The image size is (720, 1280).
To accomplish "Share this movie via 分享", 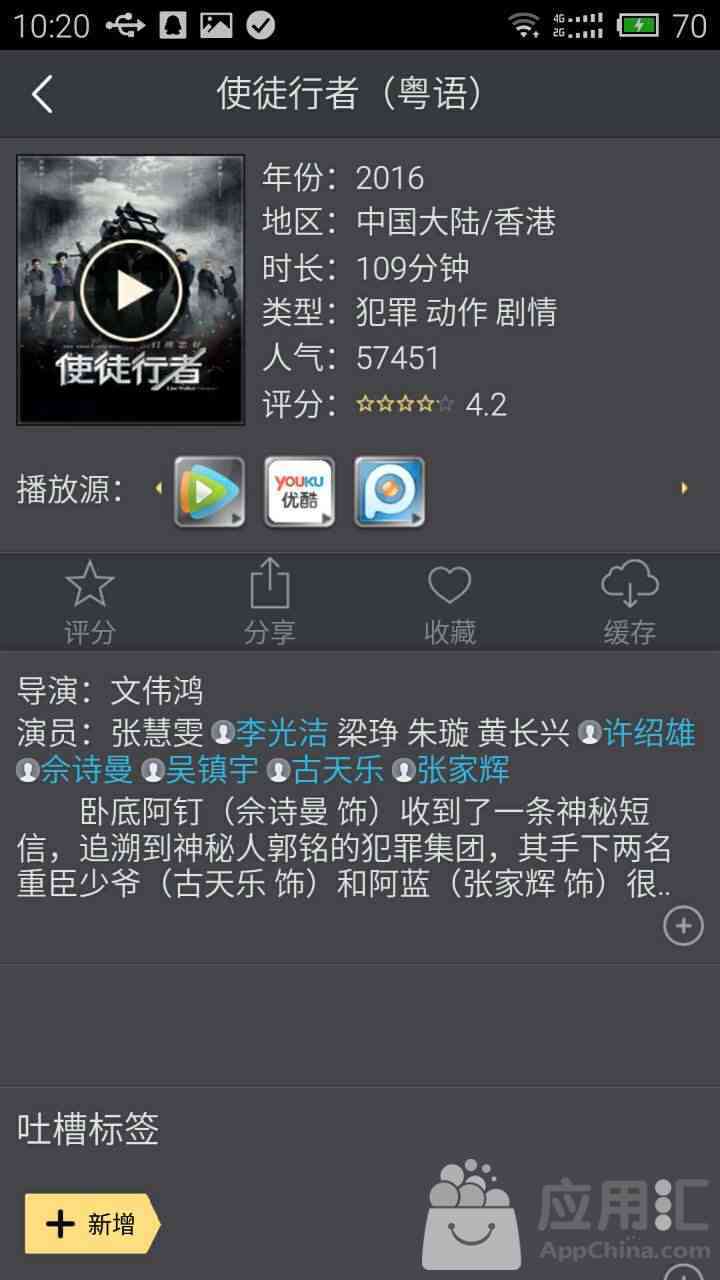I will pos(270,602).
